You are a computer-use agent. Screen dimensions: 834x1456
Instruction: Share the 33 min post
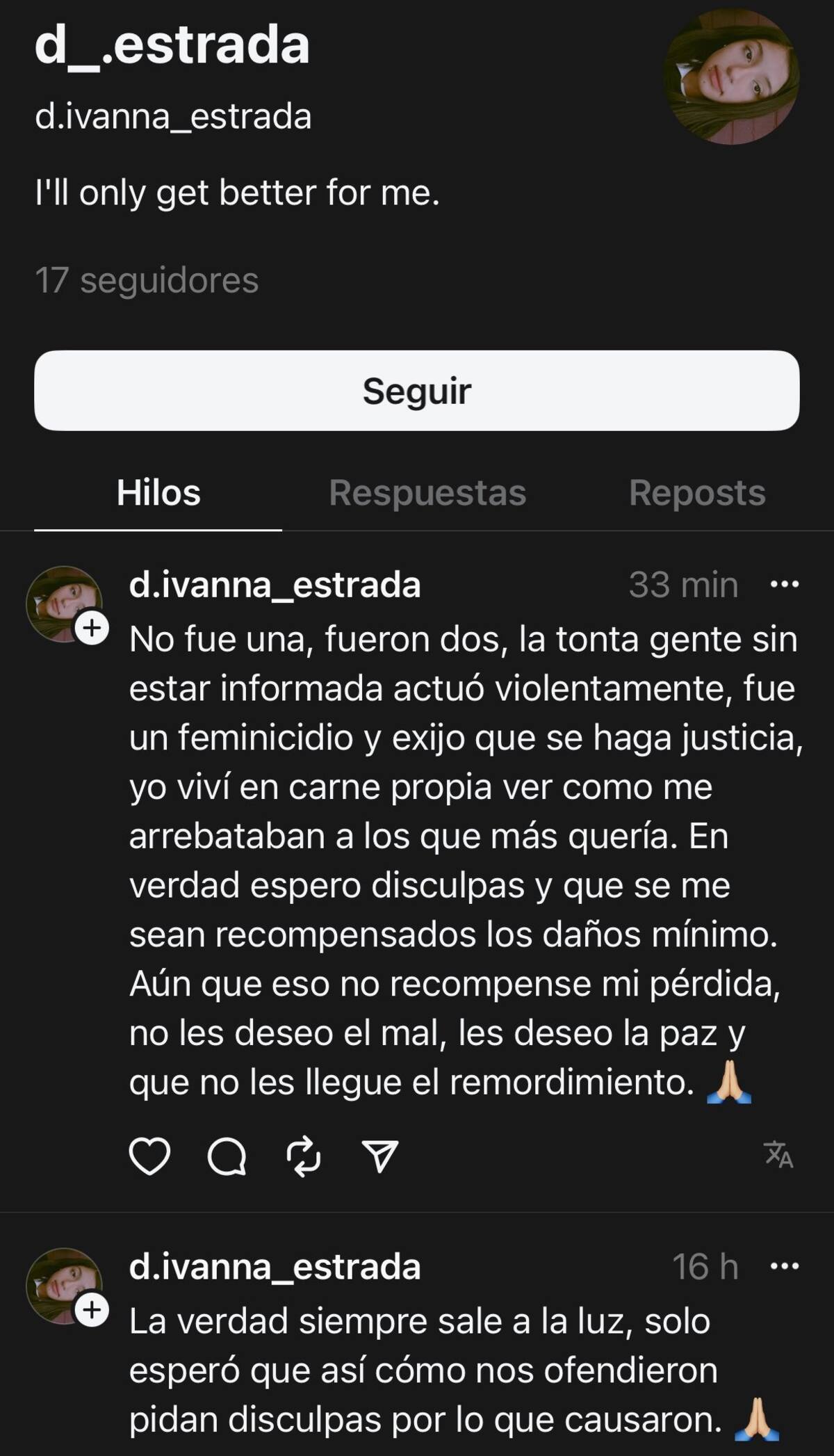click(x=380, y=1156)
